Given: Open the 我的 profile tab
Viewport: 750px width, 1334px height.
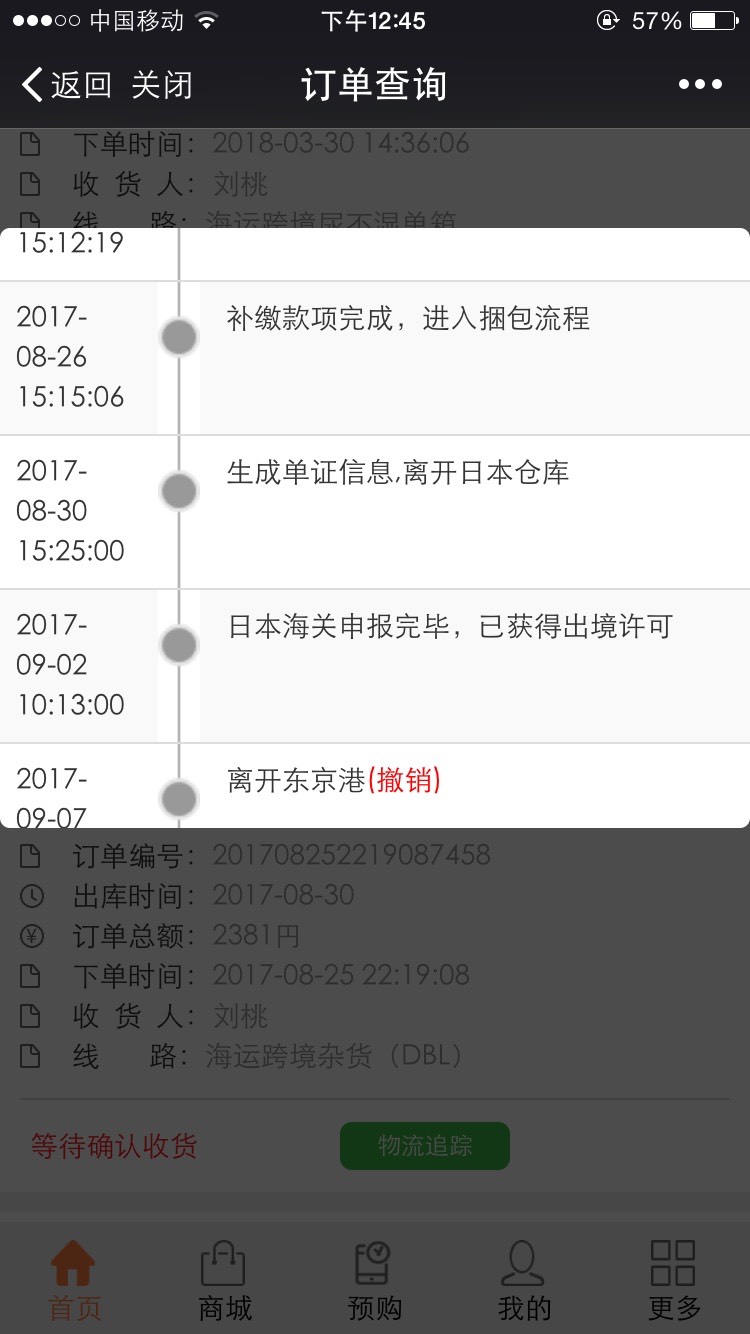Looking at the screenshot, I should (524, 1279).
